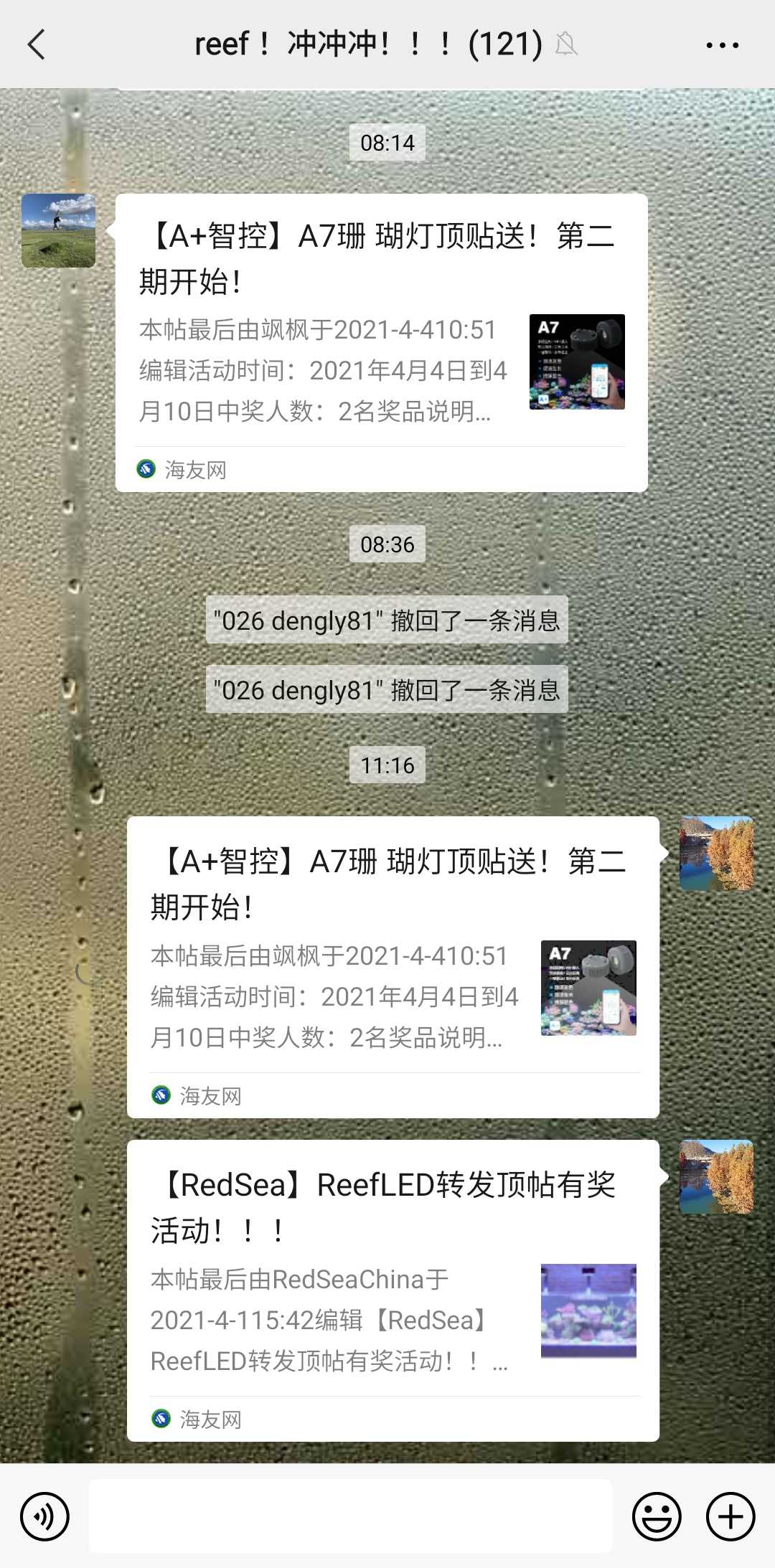Focus the message text field
The image size is (775, 1568).
tap(350, 1516)
